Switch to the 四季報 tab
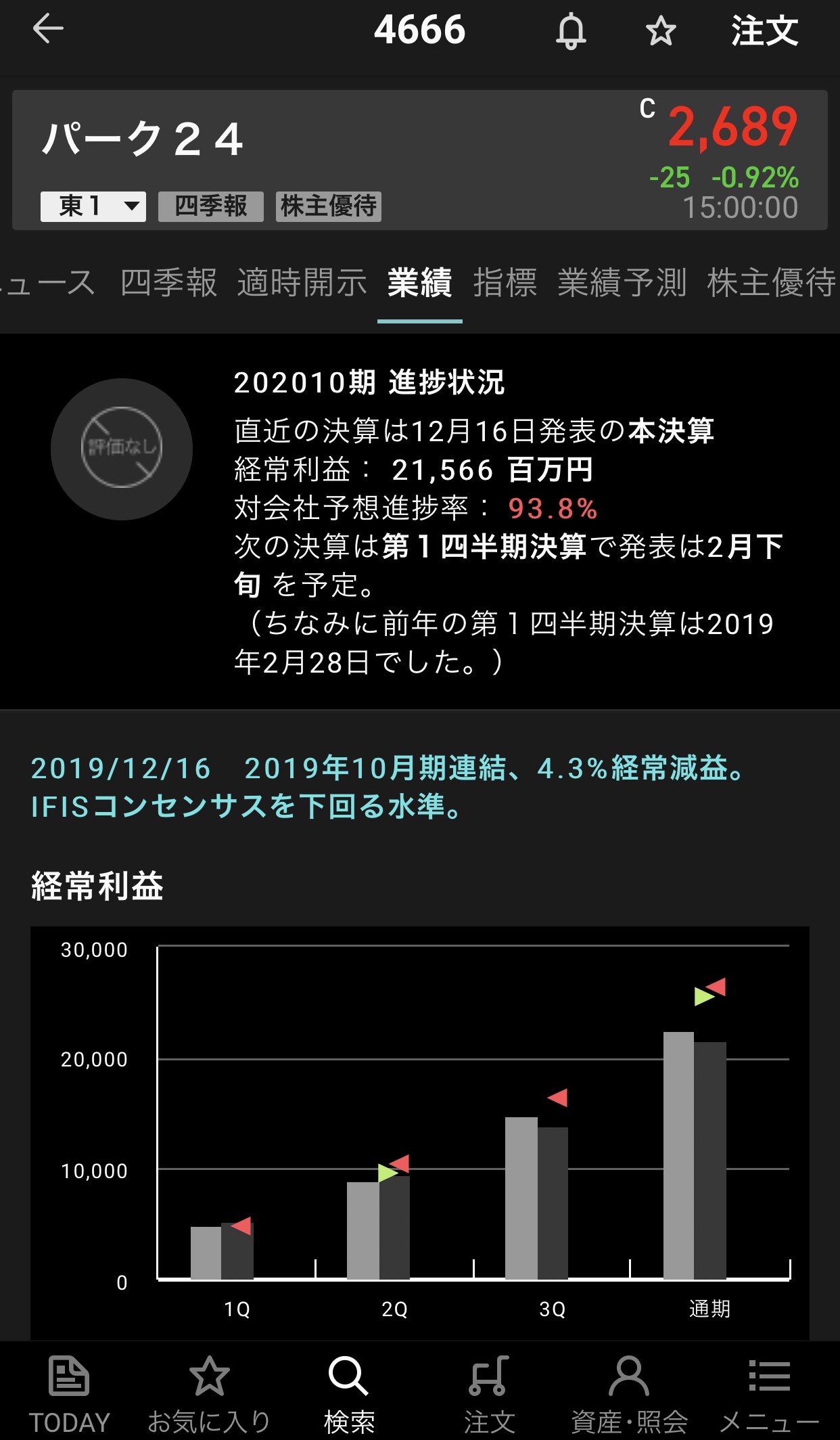Viewport: 840px width, 1440px height. click(168, 283)
